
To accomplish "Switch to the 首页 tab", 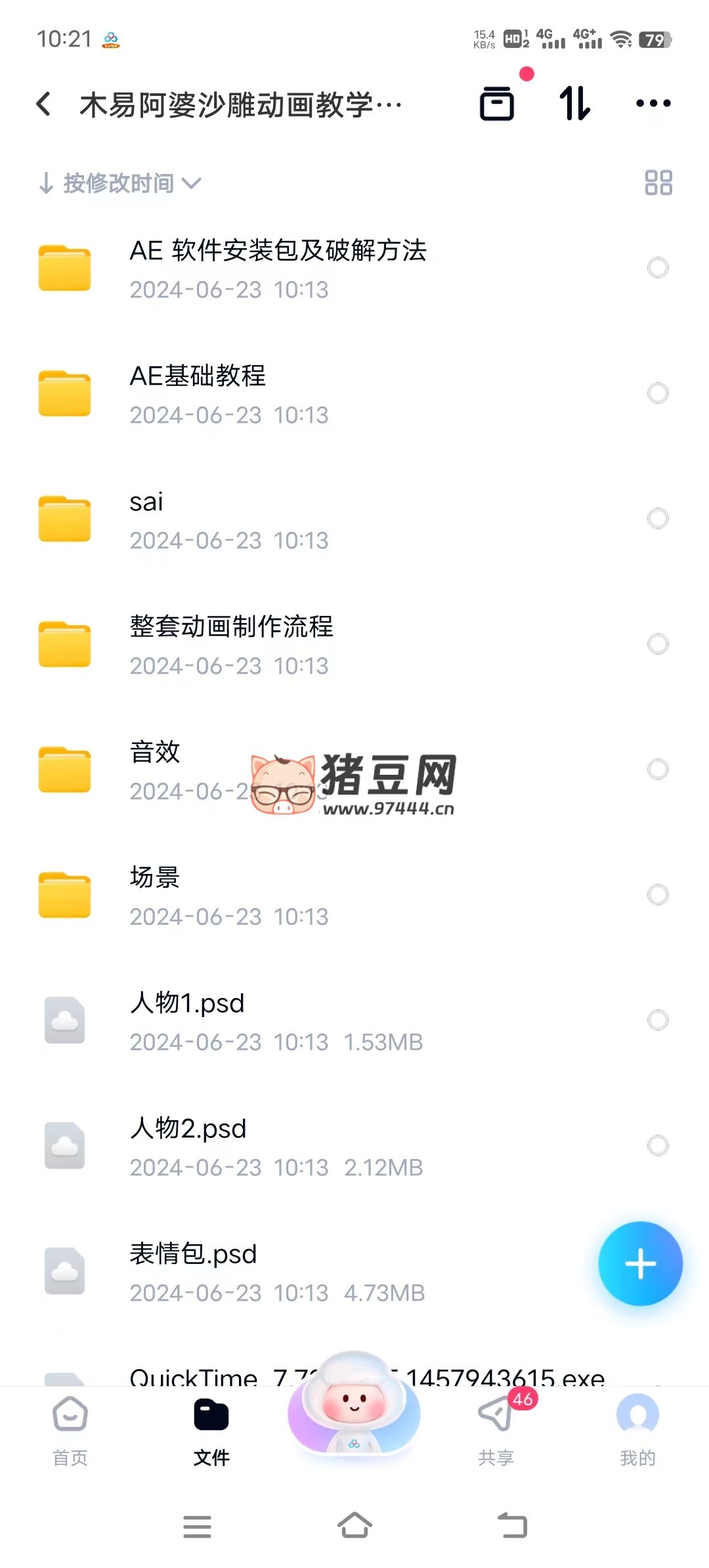I will click(x=70, y=1426).
